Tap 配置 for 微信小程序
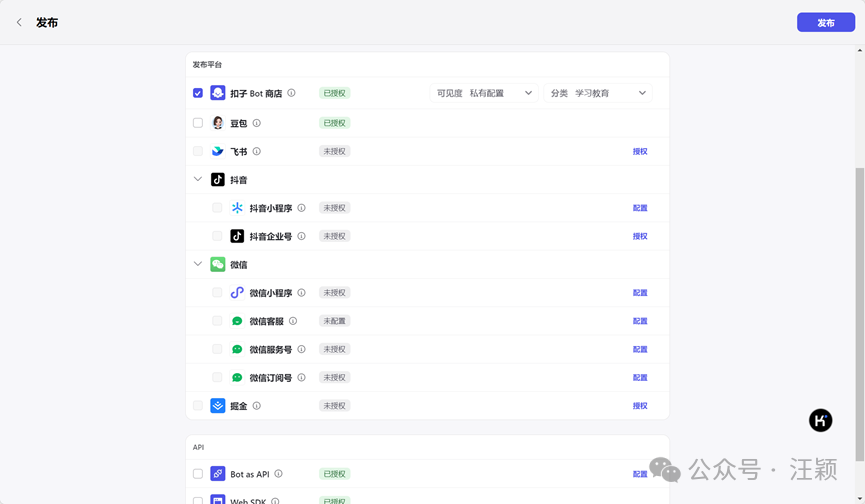The width and height of the screenshot is (865, 504). pos(640,293)
